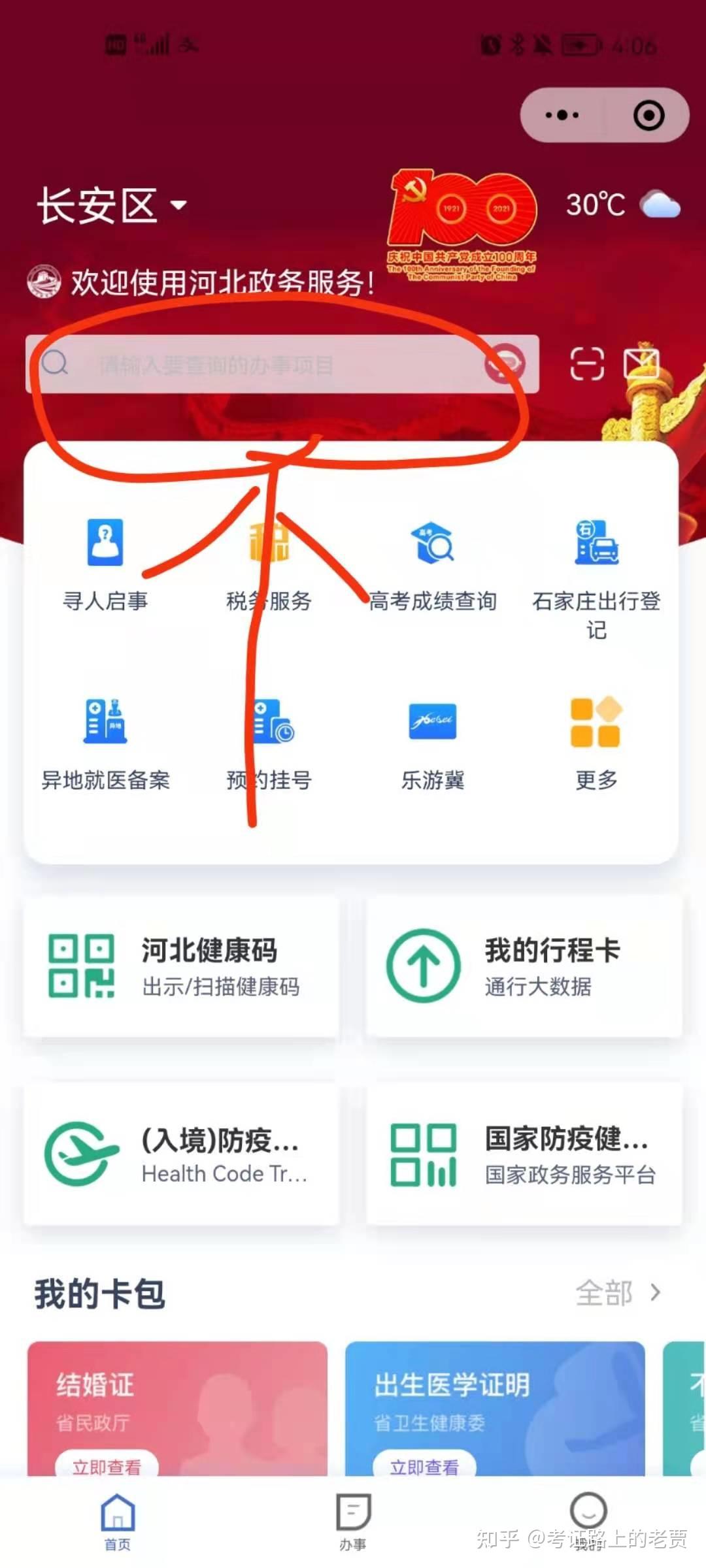Screen dimensions: 706x1568
Task: Expand the 长安区 district dropdown
Action: [112, 205]
